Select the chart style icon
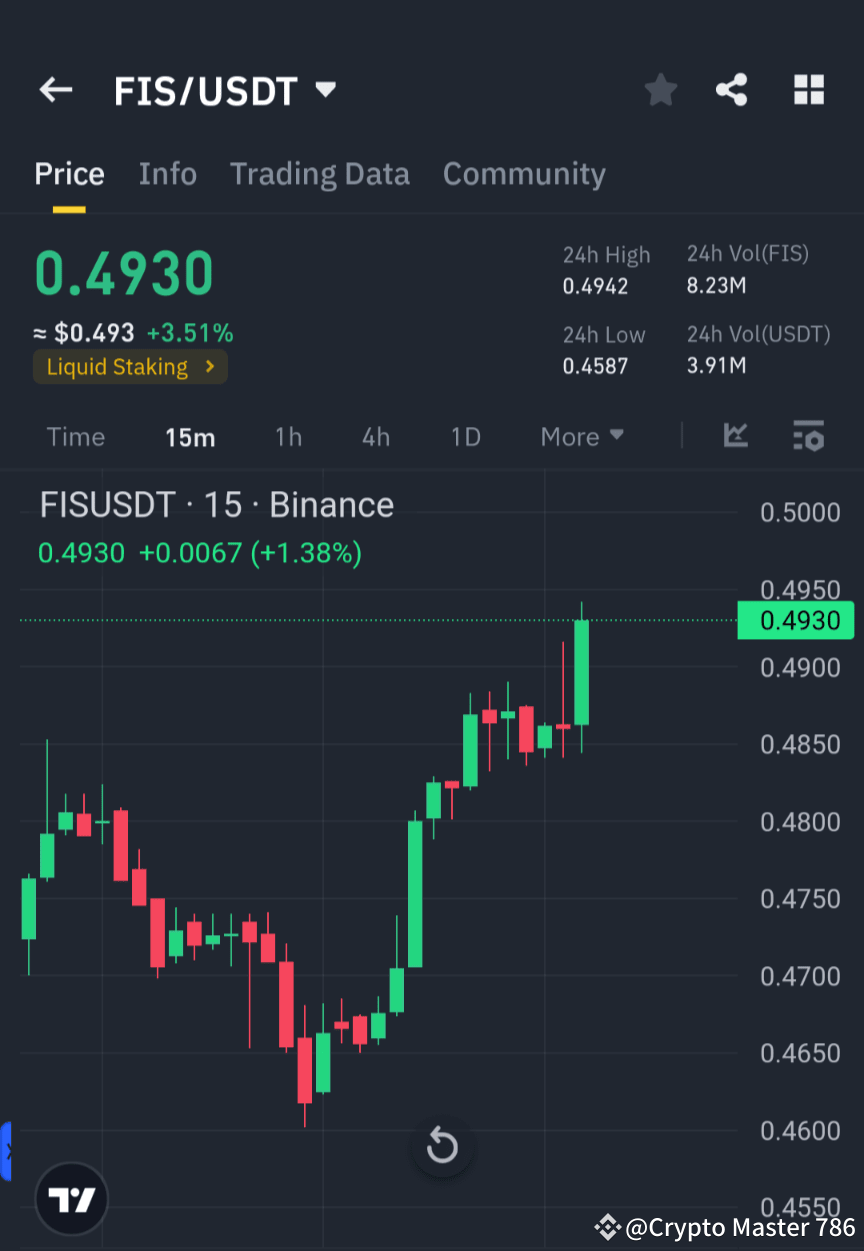 (736, 436)
